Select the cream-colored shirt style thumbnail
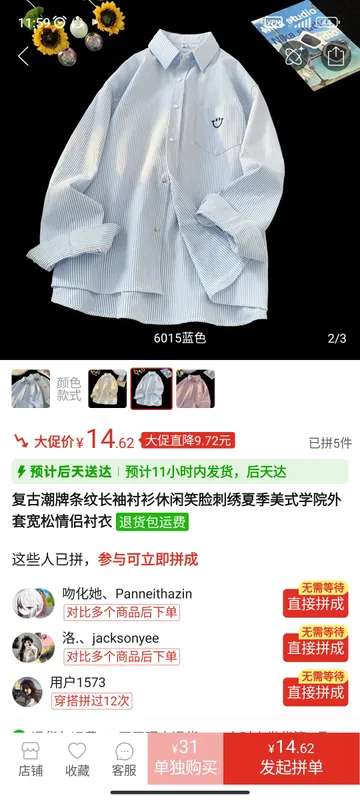 pos(107,388)
